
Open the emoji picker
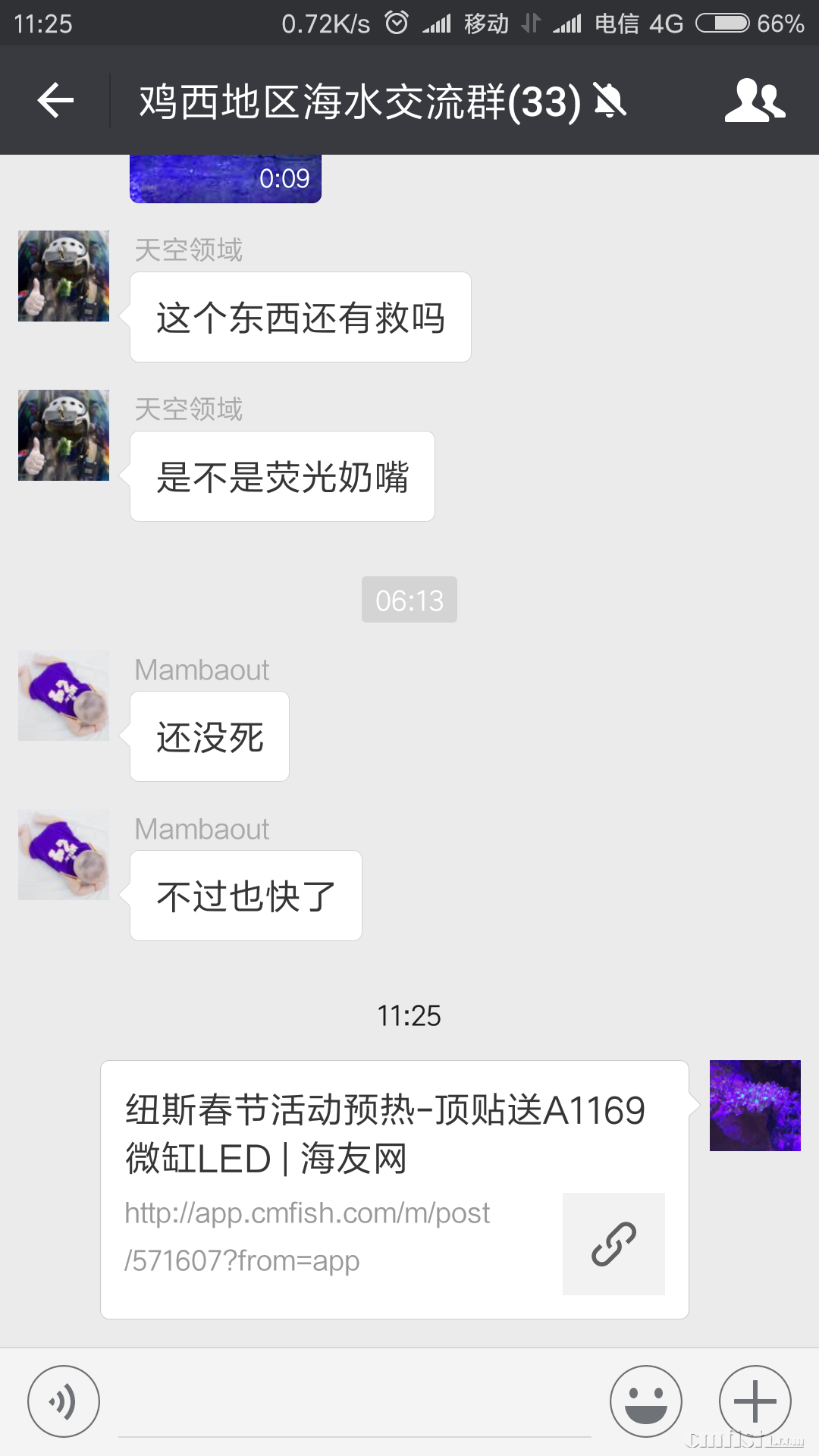click(646, 1401)
